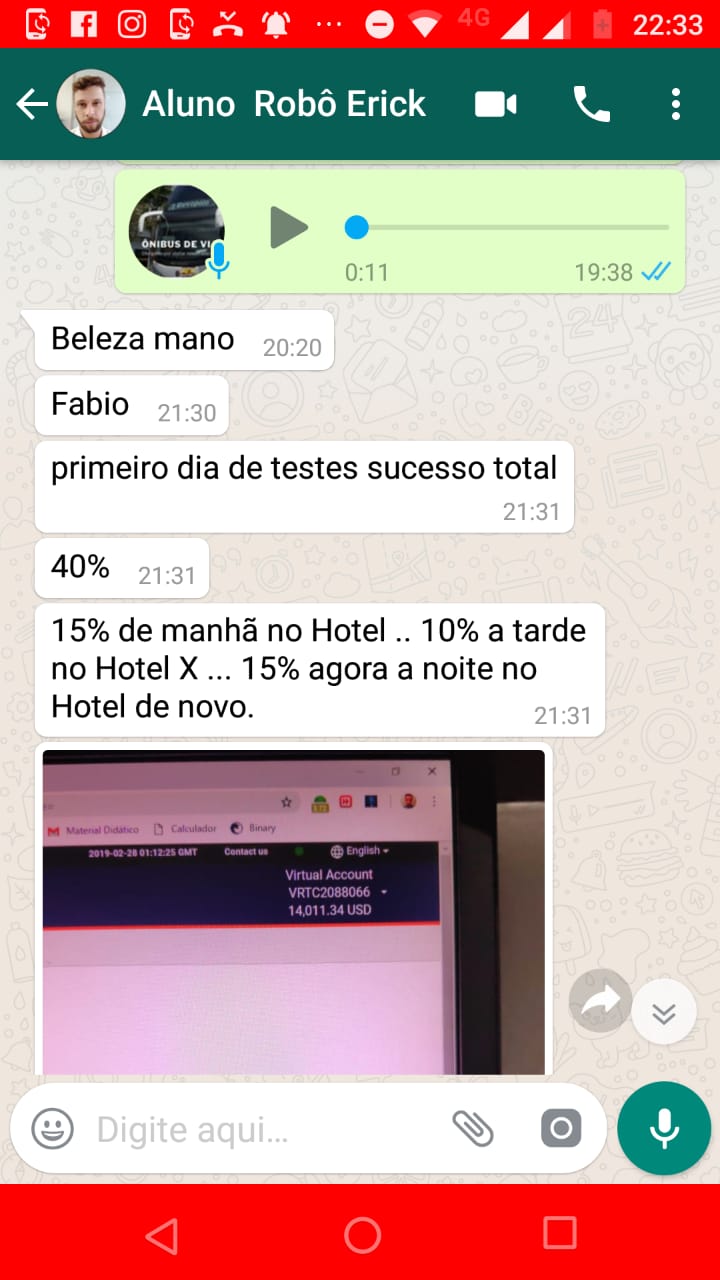Start a voice call with this contact
The width and height of the screenshot is (720, 1280).
coord(591,104)
